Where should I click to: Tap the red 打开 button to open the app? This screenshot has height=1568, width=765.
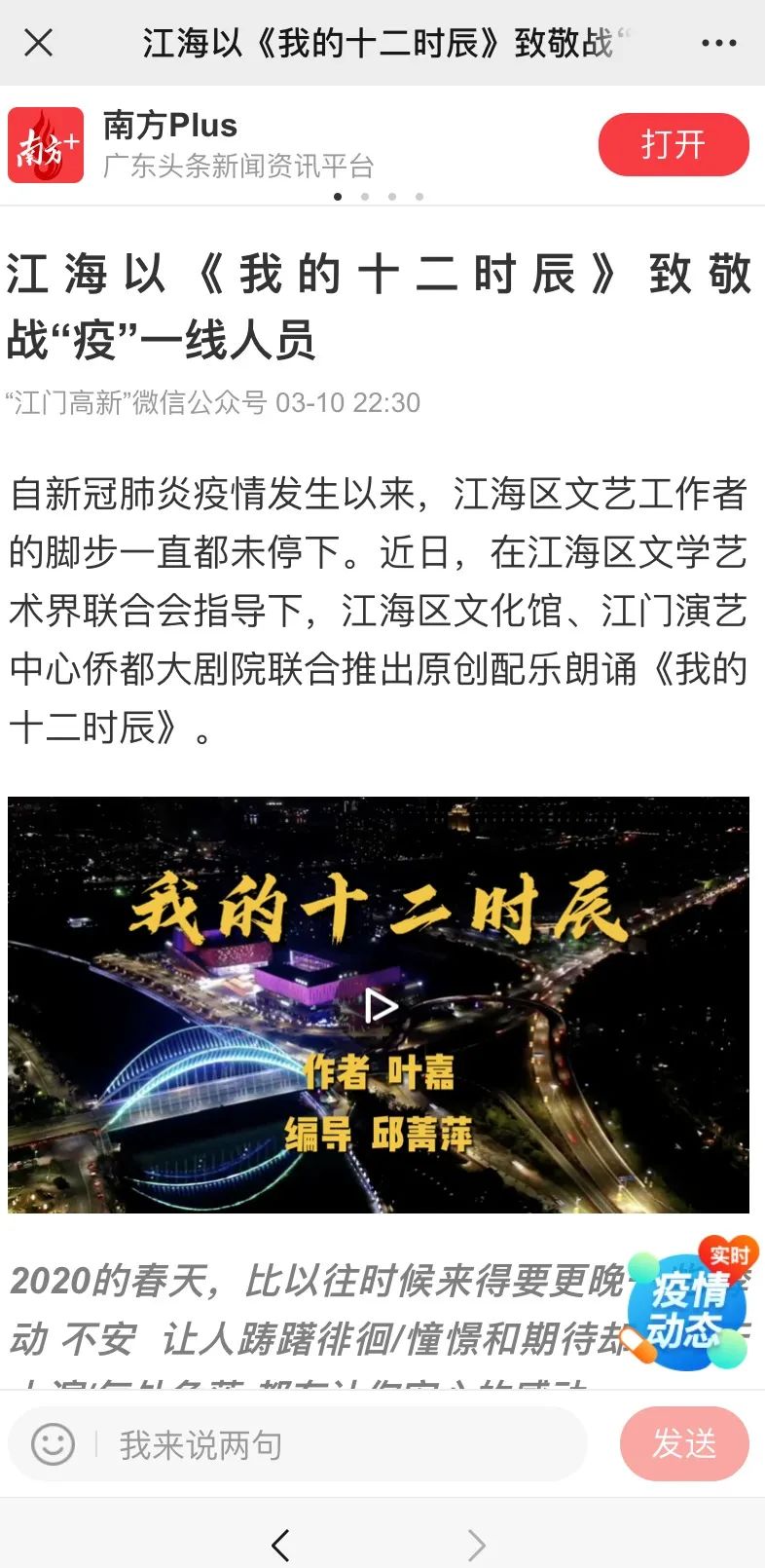pos(673,145)
